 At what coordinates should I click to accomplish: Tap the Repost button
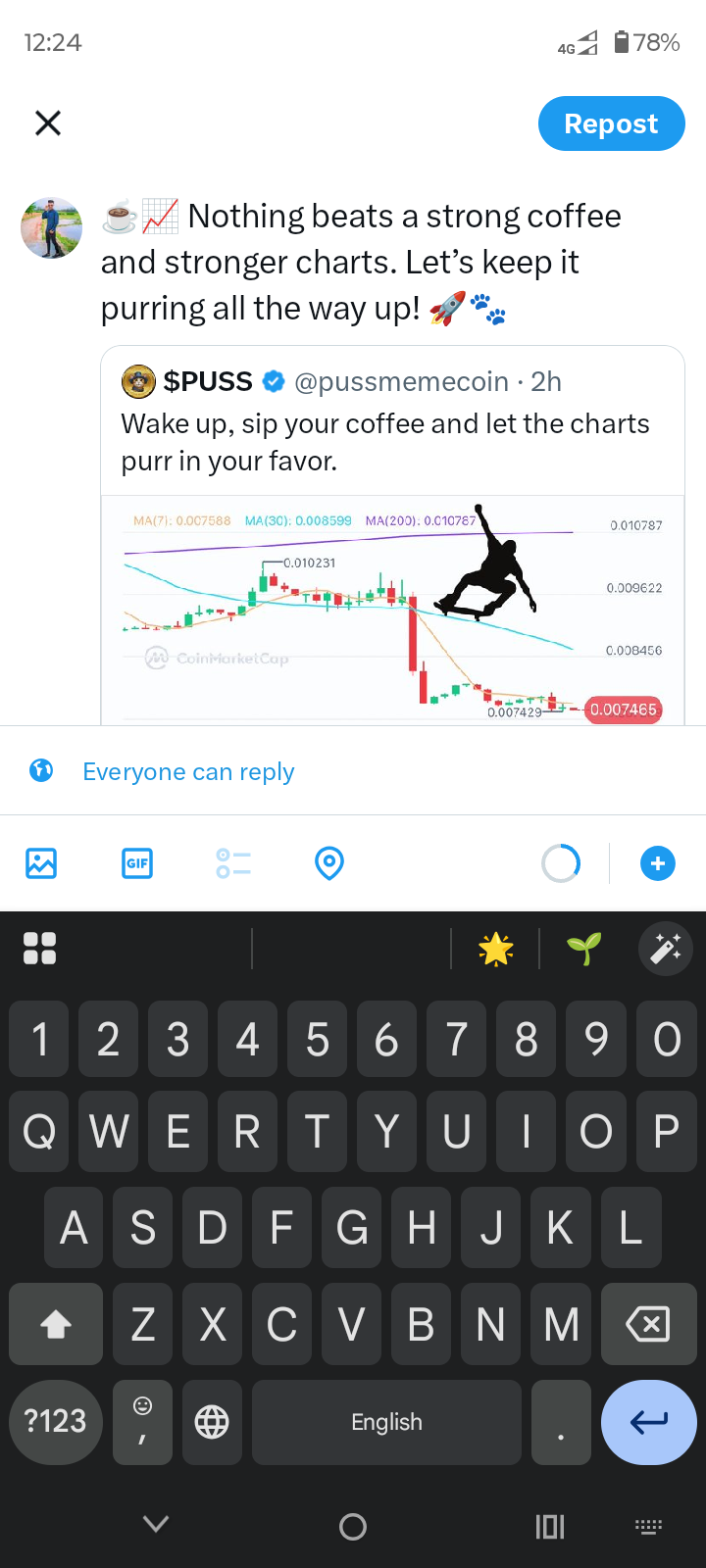(x=611, y=123)
